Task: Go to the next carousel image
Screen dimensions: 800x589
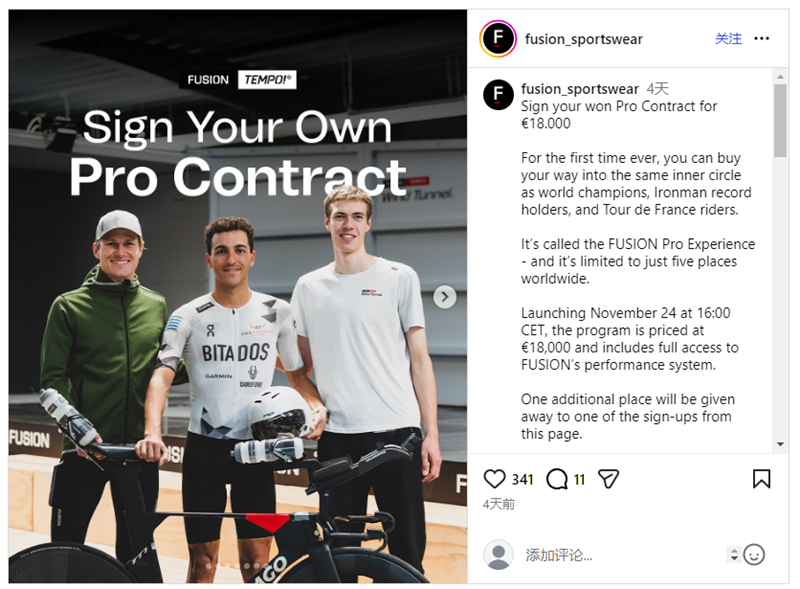Action: tap(445, 297)
